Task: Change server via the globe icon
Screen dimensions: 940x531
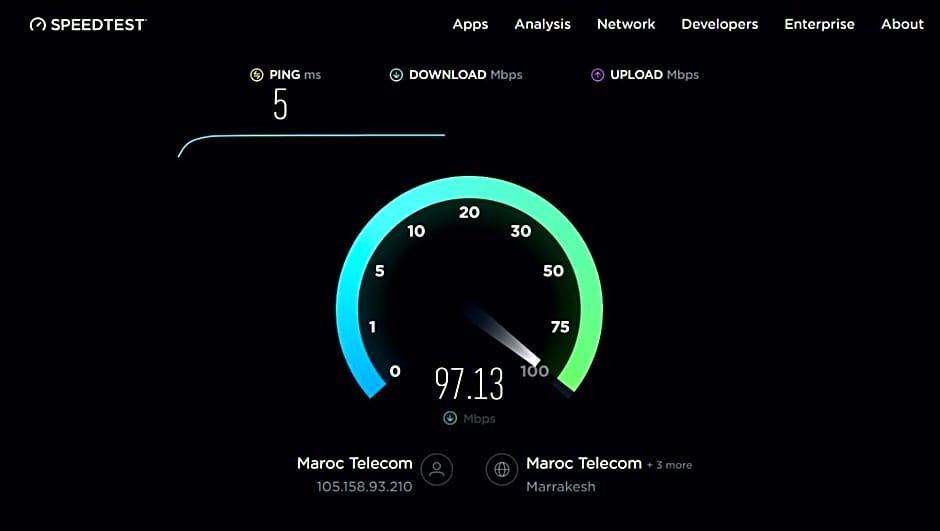Action: (502, 469)
